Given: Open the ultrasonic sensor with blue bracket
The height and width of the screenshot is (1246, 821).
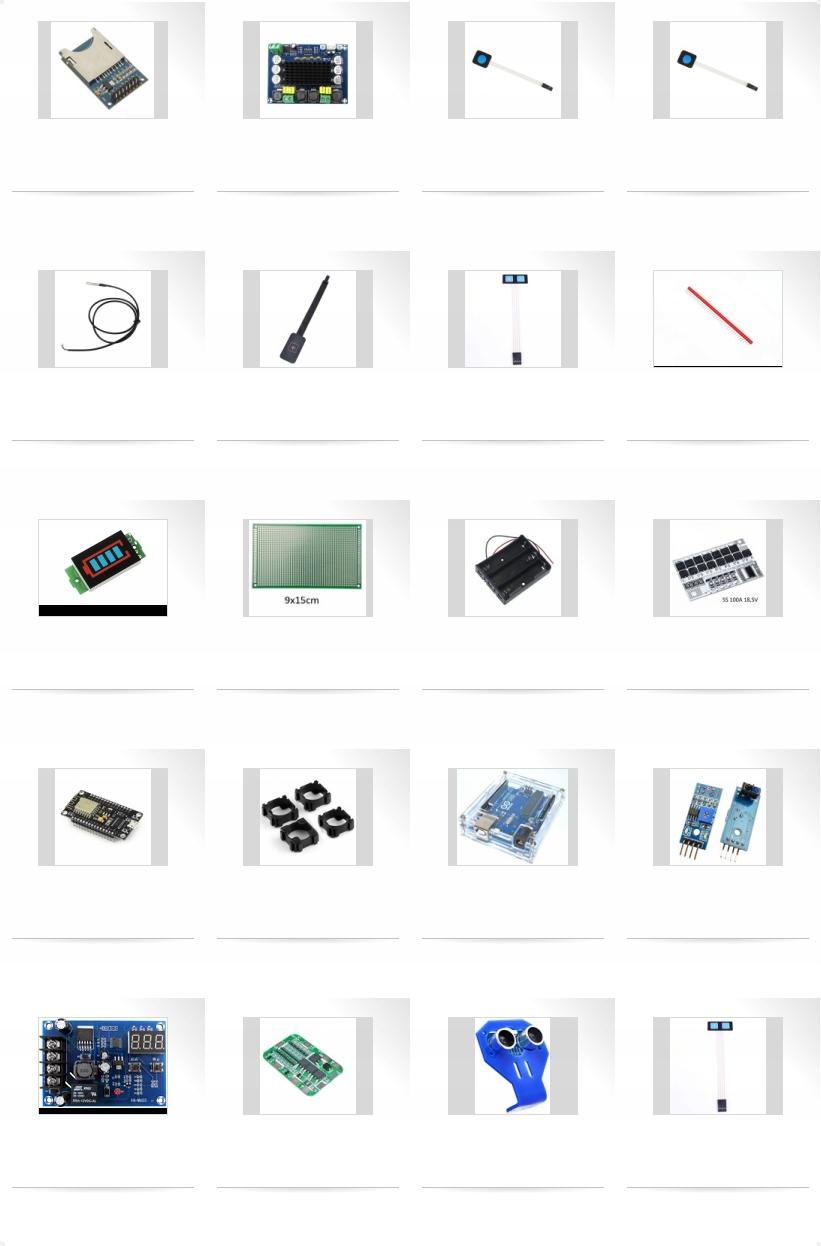Looking at the screenshot, I should 512,1065.
